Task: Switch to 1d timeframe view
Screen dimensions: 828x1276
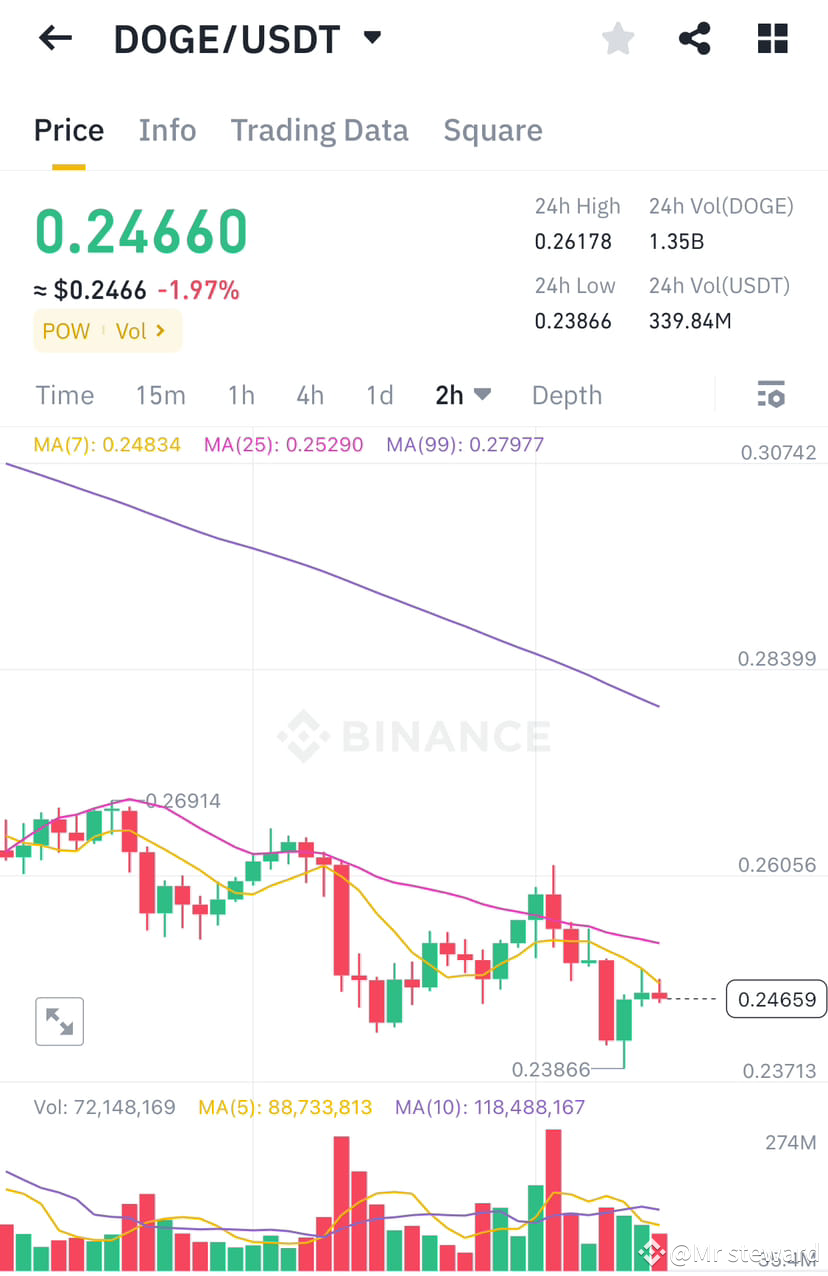Action: (x=379, y=395)
